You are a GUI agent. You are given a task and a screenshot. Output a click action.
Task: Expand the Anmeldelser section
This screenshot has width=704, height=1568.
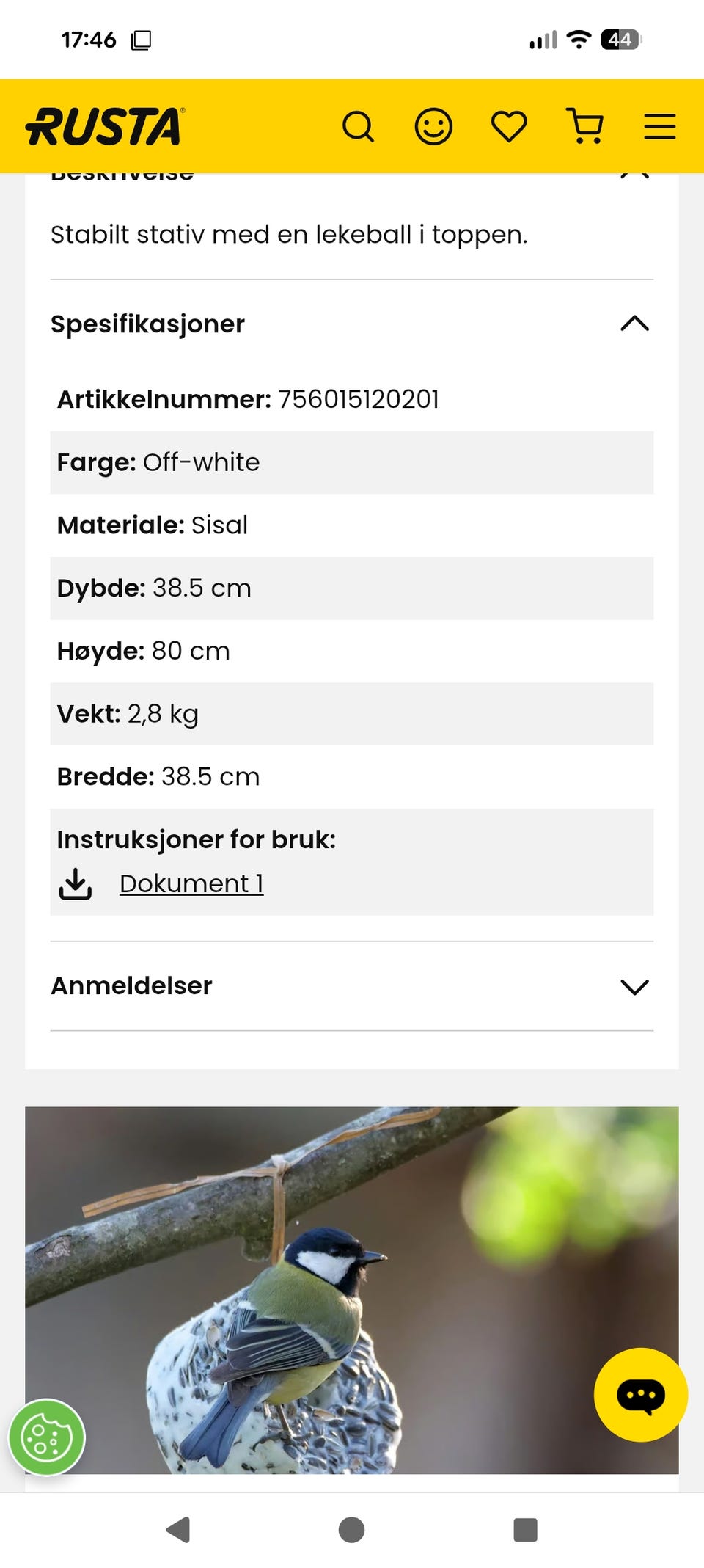point(635,986)
